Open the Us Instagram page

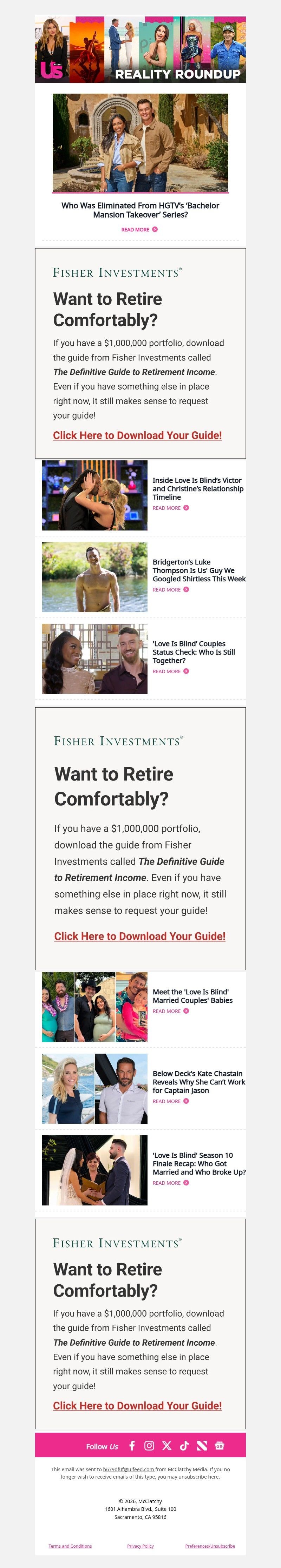(149, 1446)
